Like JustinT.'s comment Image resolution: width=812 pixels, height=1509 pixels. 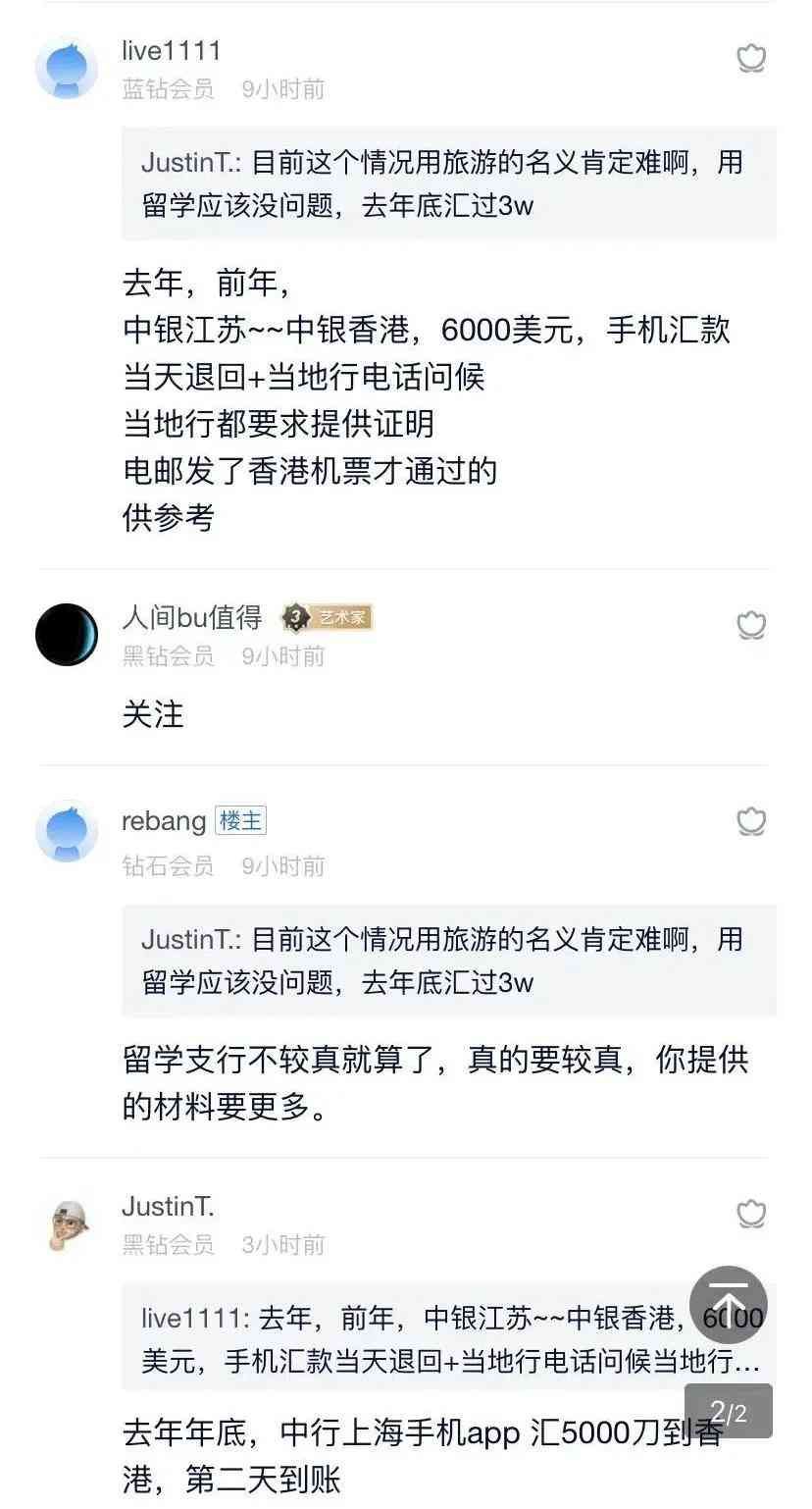pyautogui.click(x=751, y=1214)
